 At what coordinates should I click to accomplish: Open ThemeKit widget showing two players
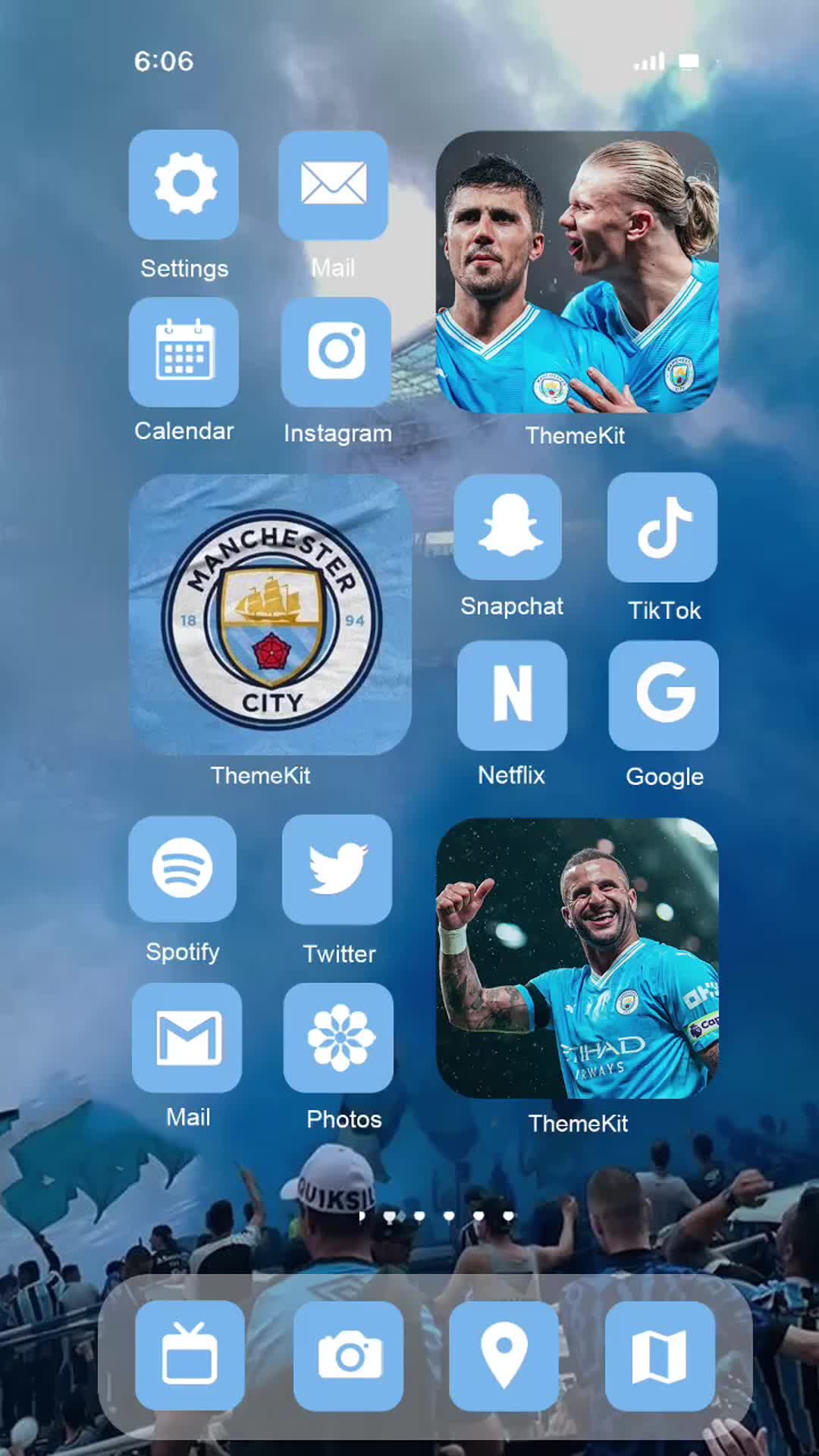coord(577,272)
